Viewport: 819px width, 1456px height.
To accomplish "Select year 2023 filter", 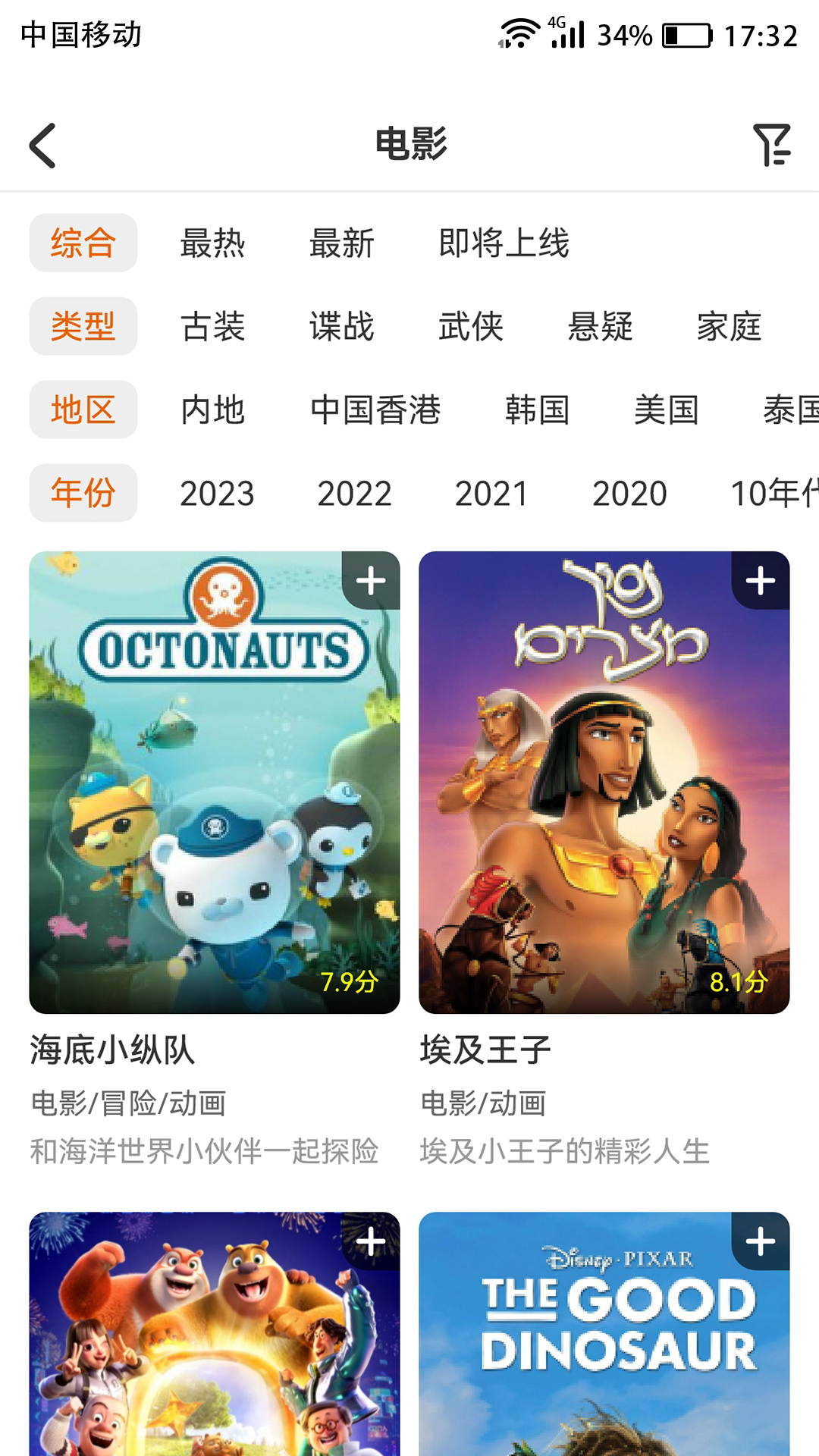I will 215,493.
